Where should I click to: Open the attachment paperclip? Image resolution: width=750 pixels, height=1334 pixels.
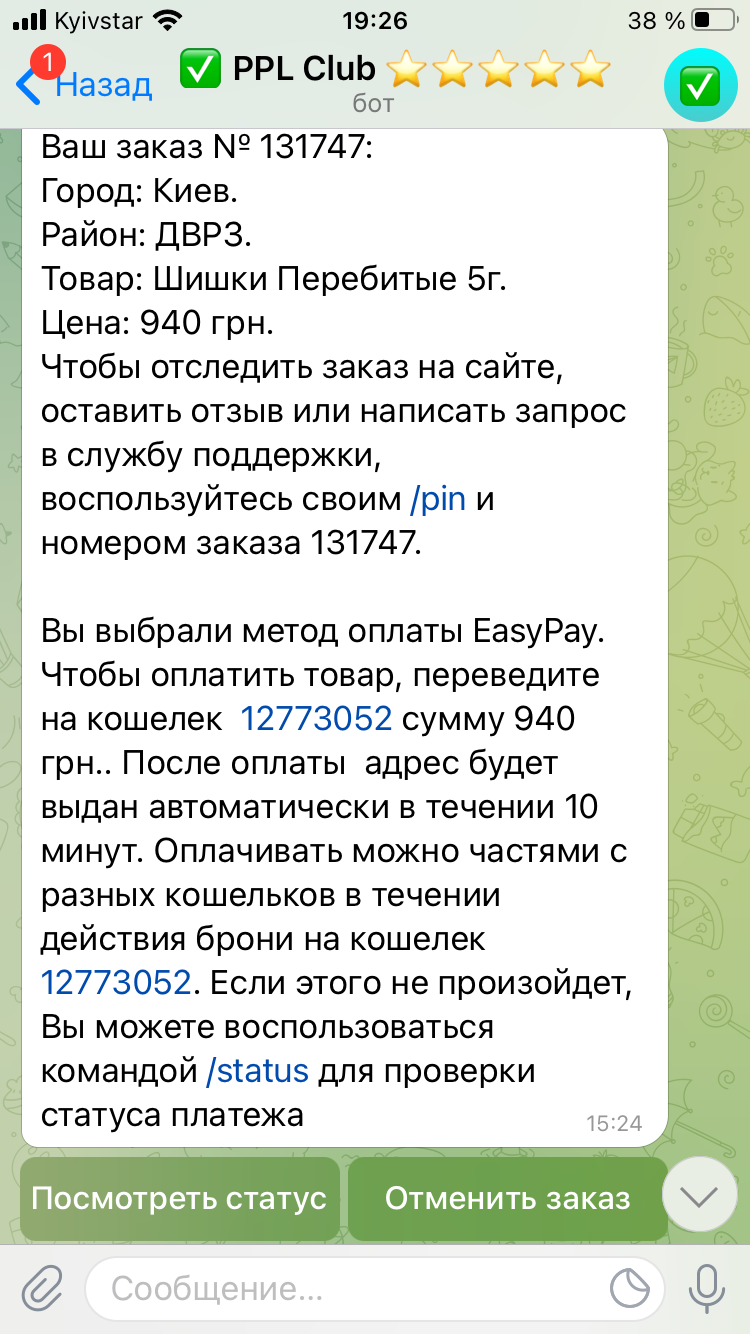42,1288
